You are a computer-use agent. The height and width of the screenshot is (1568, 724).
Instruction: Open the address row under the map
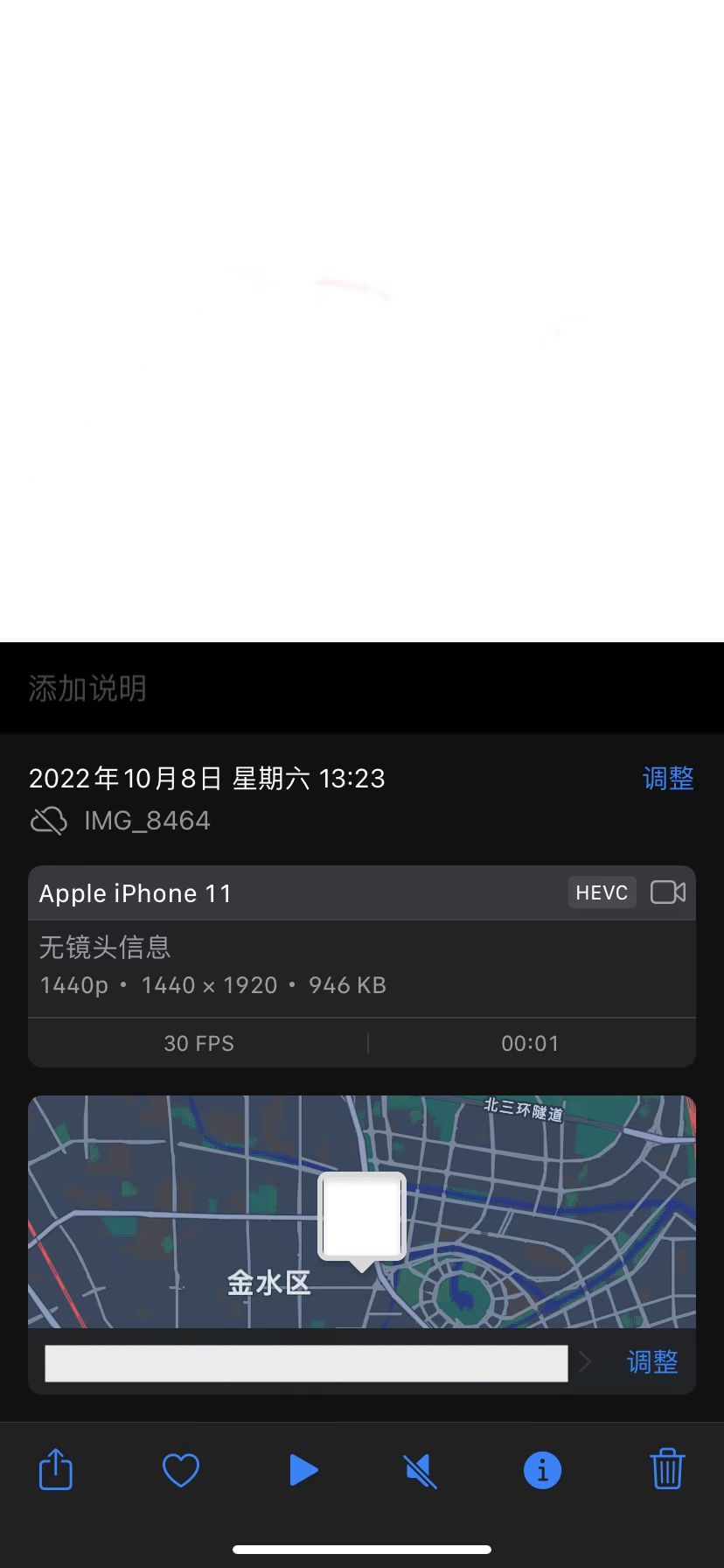(306, 1362)
